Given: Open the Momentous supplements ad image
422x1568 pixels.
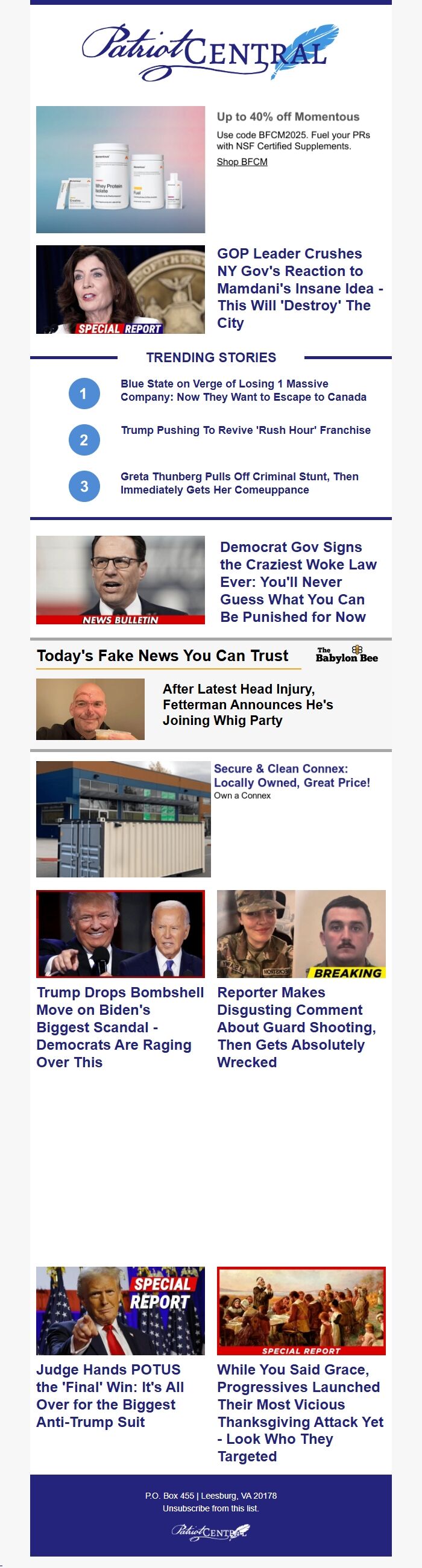Looking at the screenshot, I should click(x=121, y=169).
